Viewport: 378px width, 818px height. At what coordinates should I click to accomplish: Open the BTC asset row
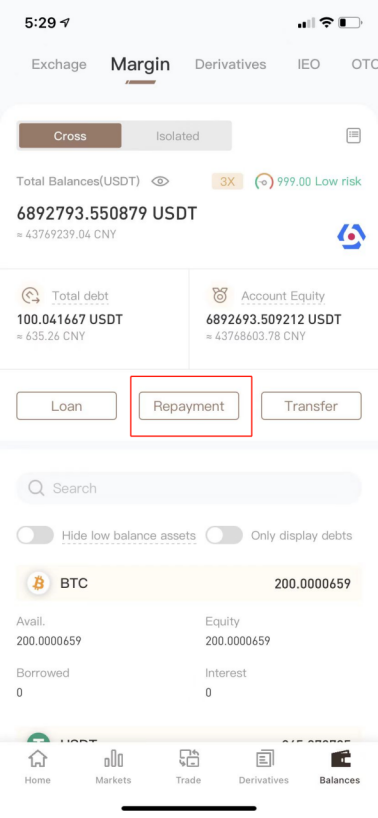pos(189,584)
